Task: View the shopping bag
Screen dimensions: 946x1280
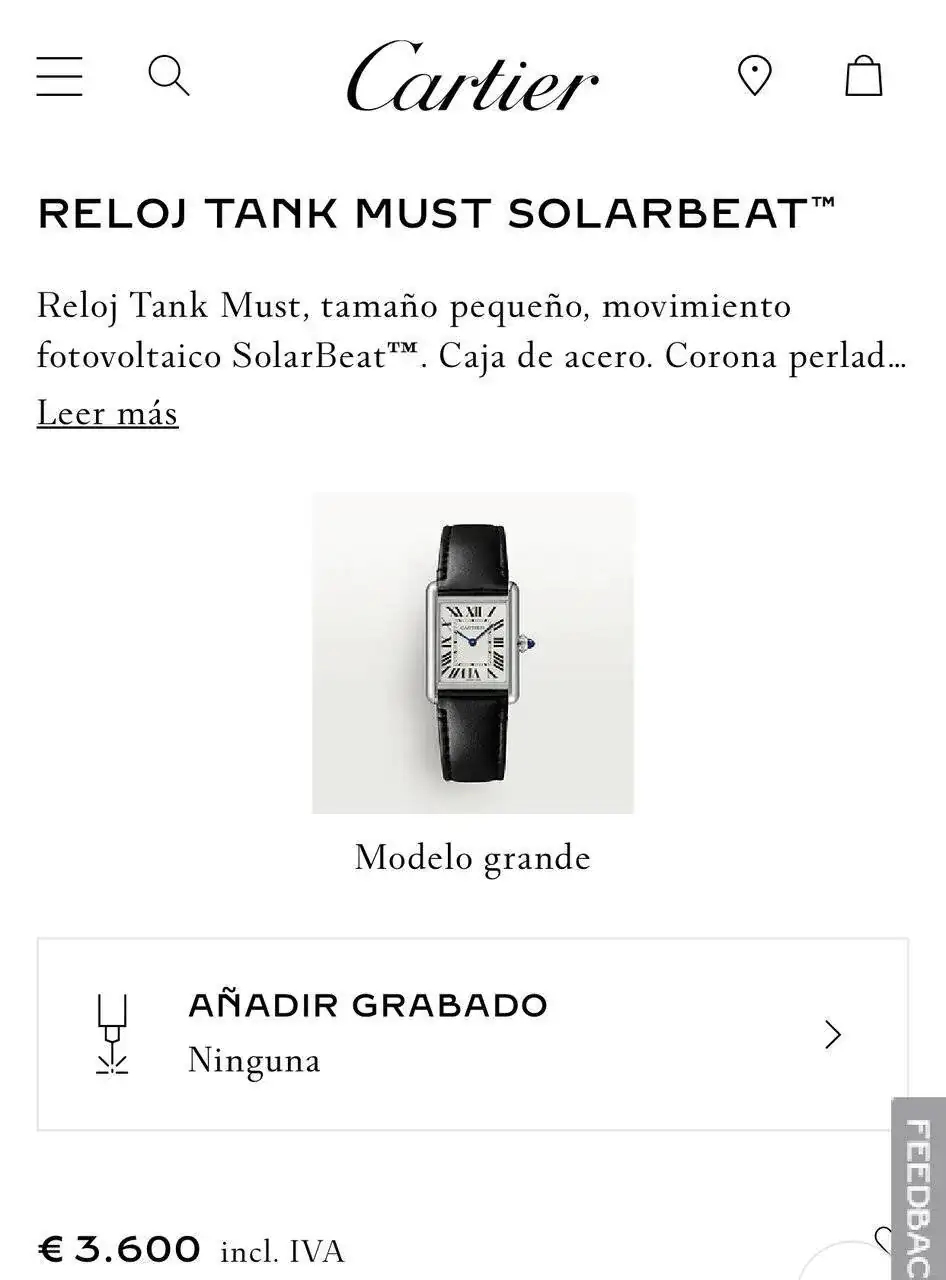Action: (863, 76)
